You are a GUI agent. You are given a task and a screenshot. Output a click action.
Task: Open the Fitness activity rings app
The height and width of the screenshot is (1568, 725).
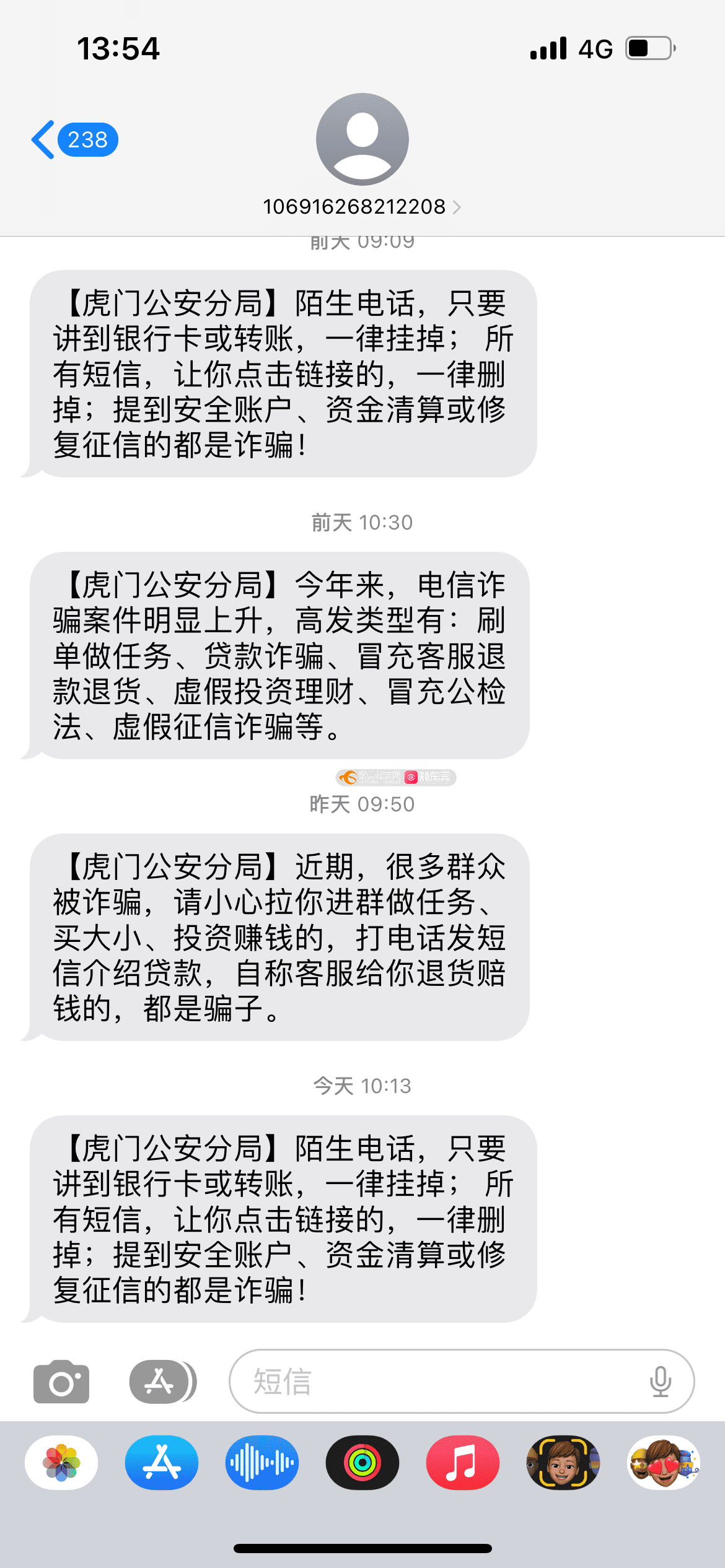click(x=362, y=1463)
